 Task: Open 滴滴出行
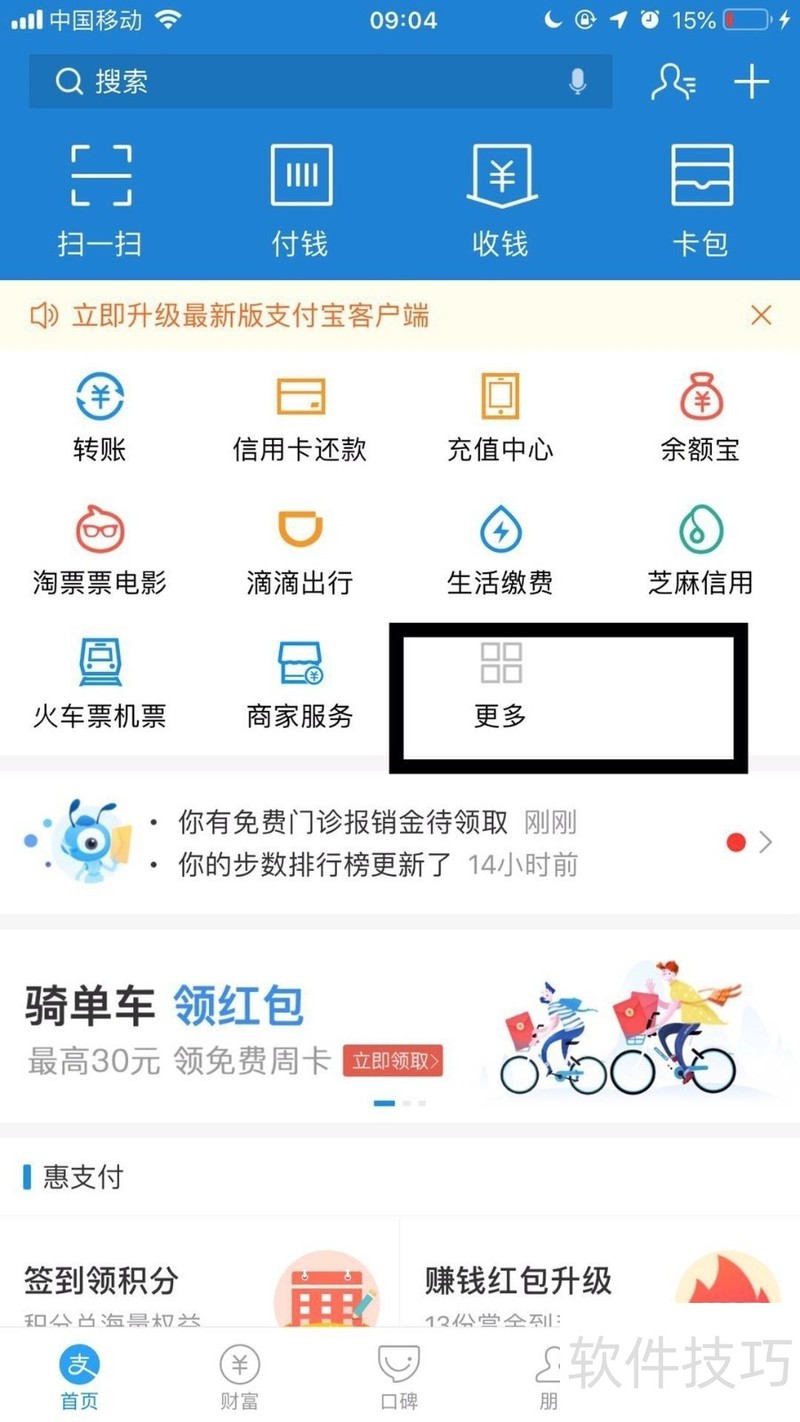(300, 550)
